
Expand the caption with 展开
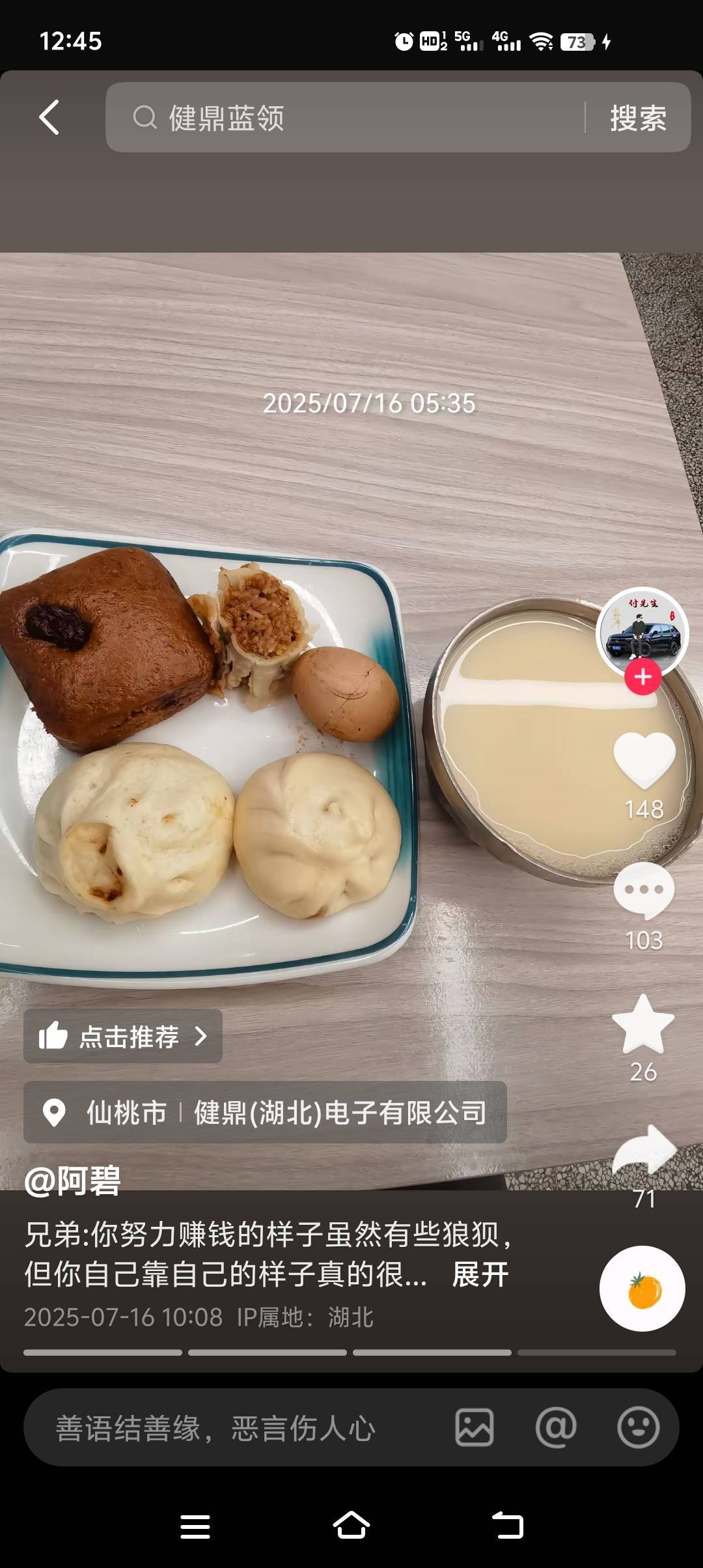[x=480, y=1274]
